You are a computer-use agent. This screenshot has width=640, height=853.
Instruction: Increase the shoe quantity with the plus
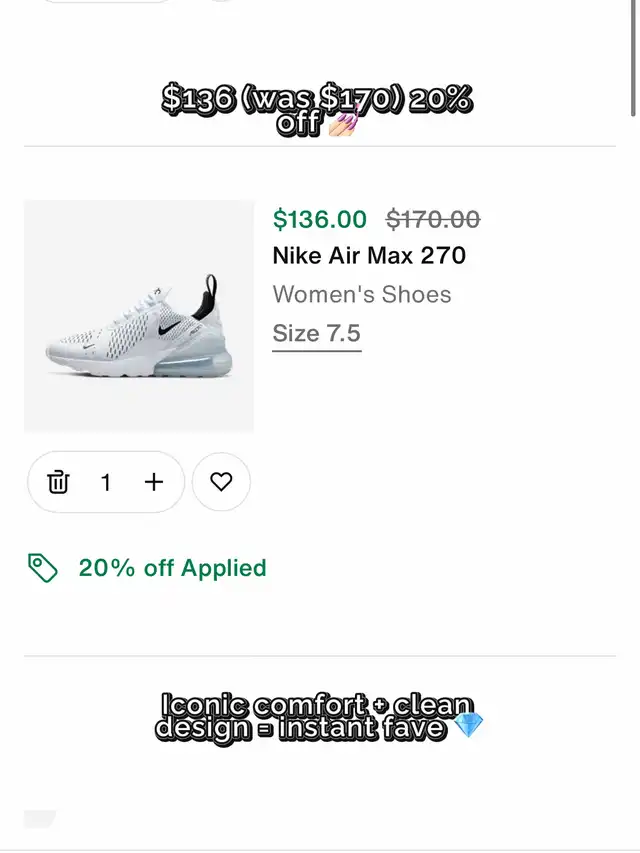pyautogui.click(x=153, y=482)
